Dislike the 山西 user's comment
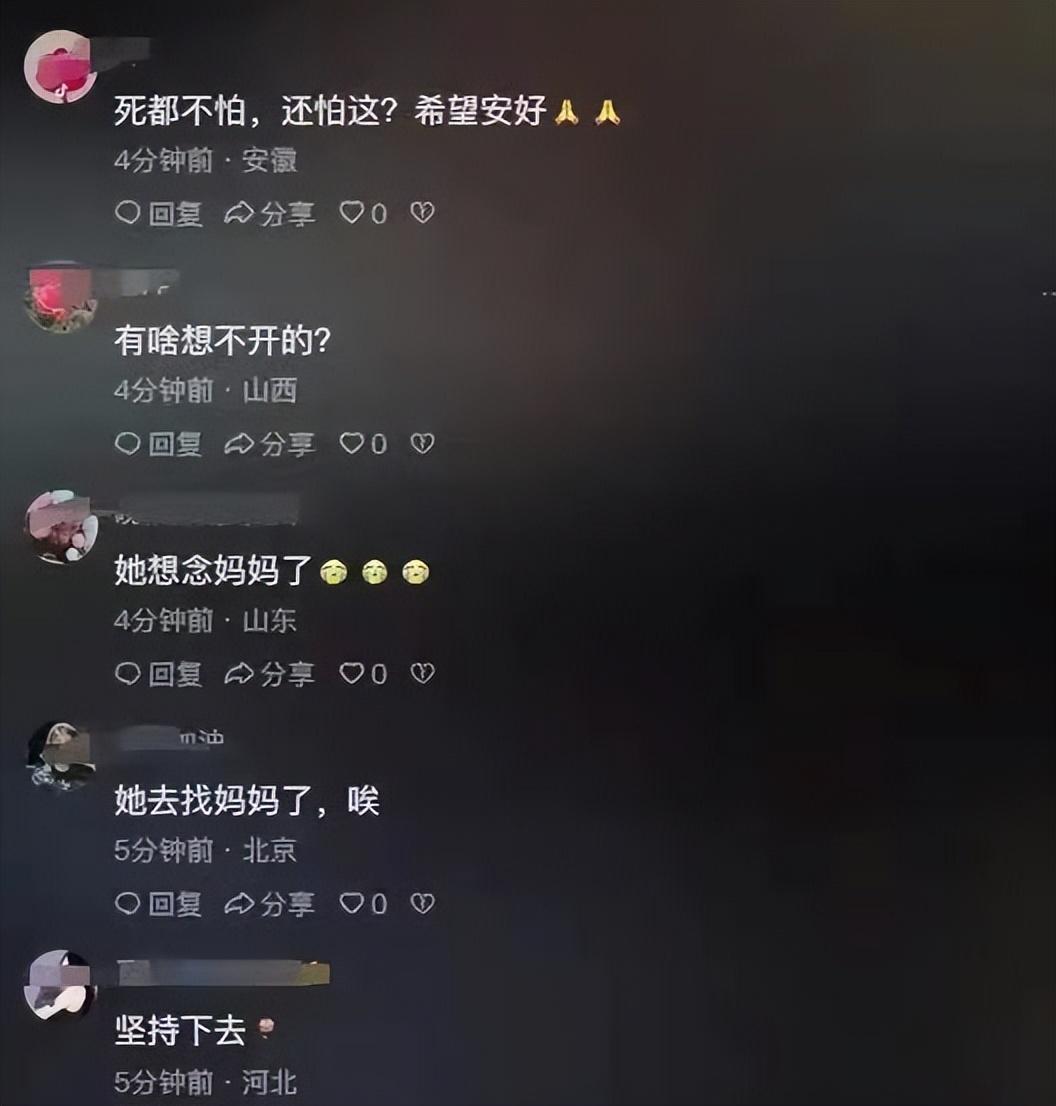This screenshot has height=1106, width=1056. (423, 442)
